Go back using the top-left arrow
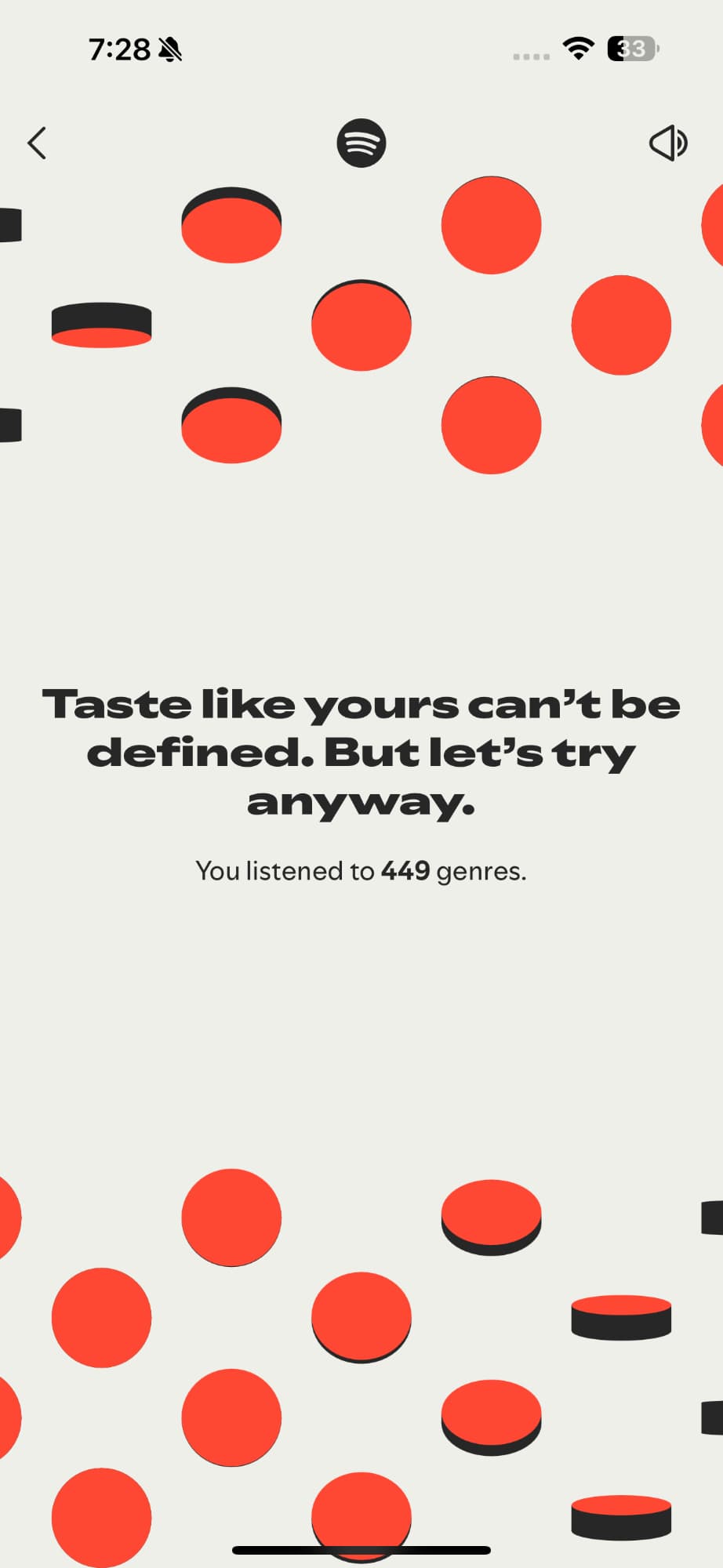The width and height of the screenshot is (723, 1568). (x=37, y=143)
